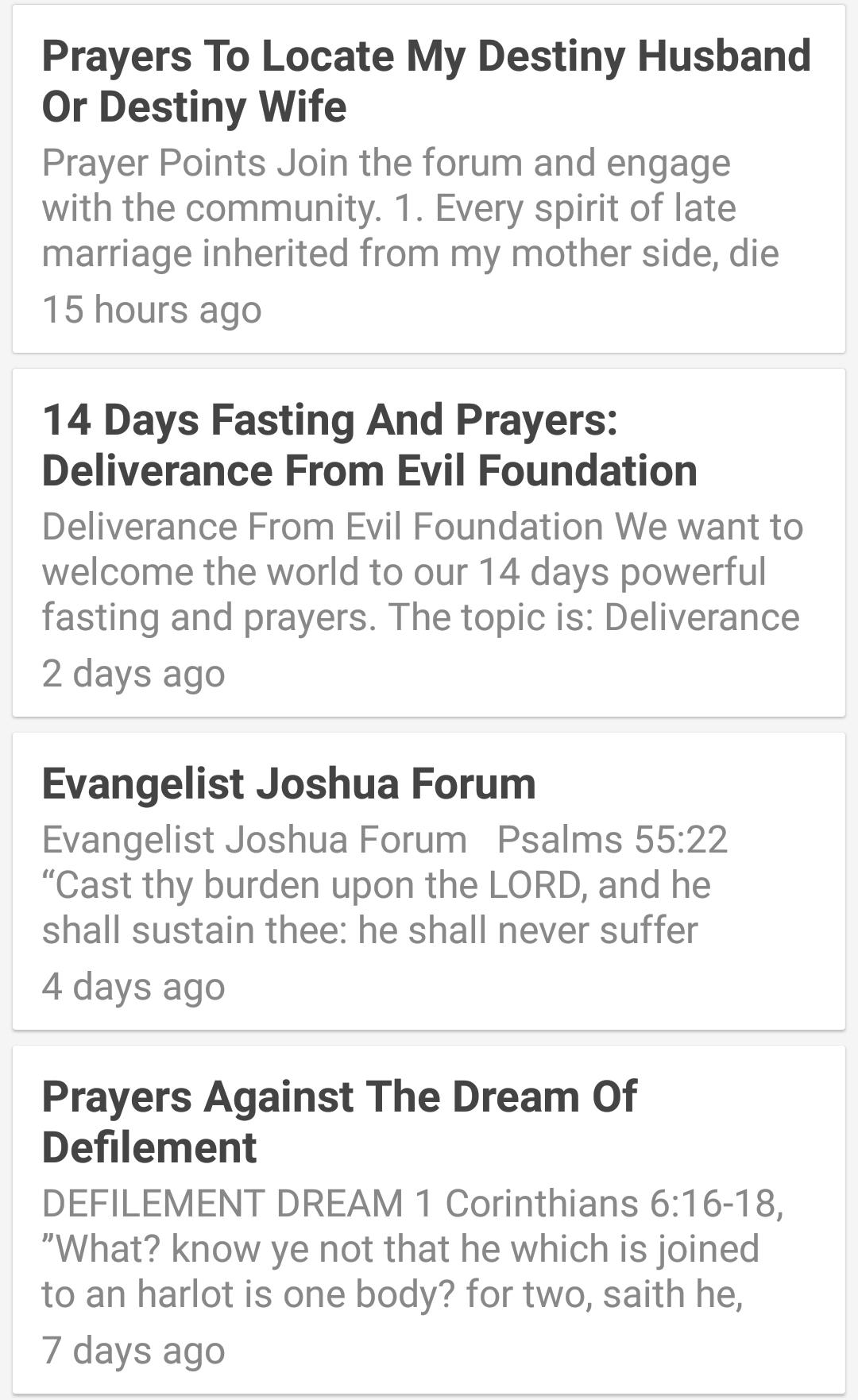
Task: Read Prayers Against The Dream Of Defilement
Action: tap(429, 1220)
